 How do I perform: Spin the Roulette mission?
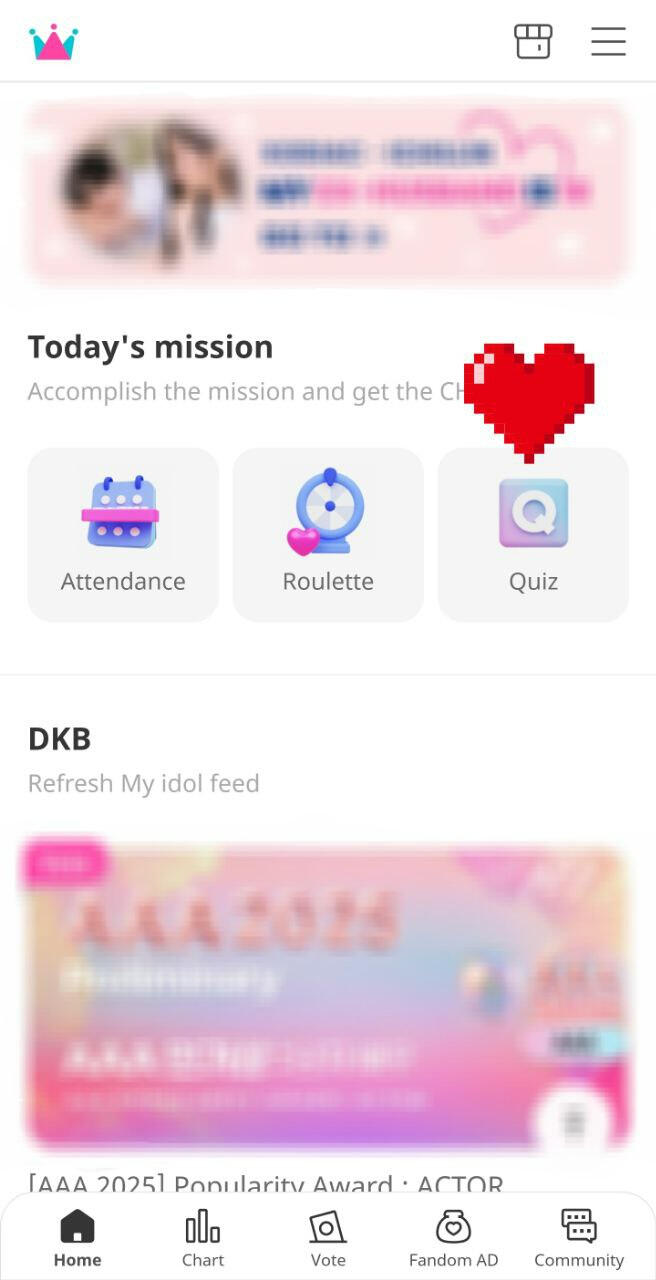[328, 535]
